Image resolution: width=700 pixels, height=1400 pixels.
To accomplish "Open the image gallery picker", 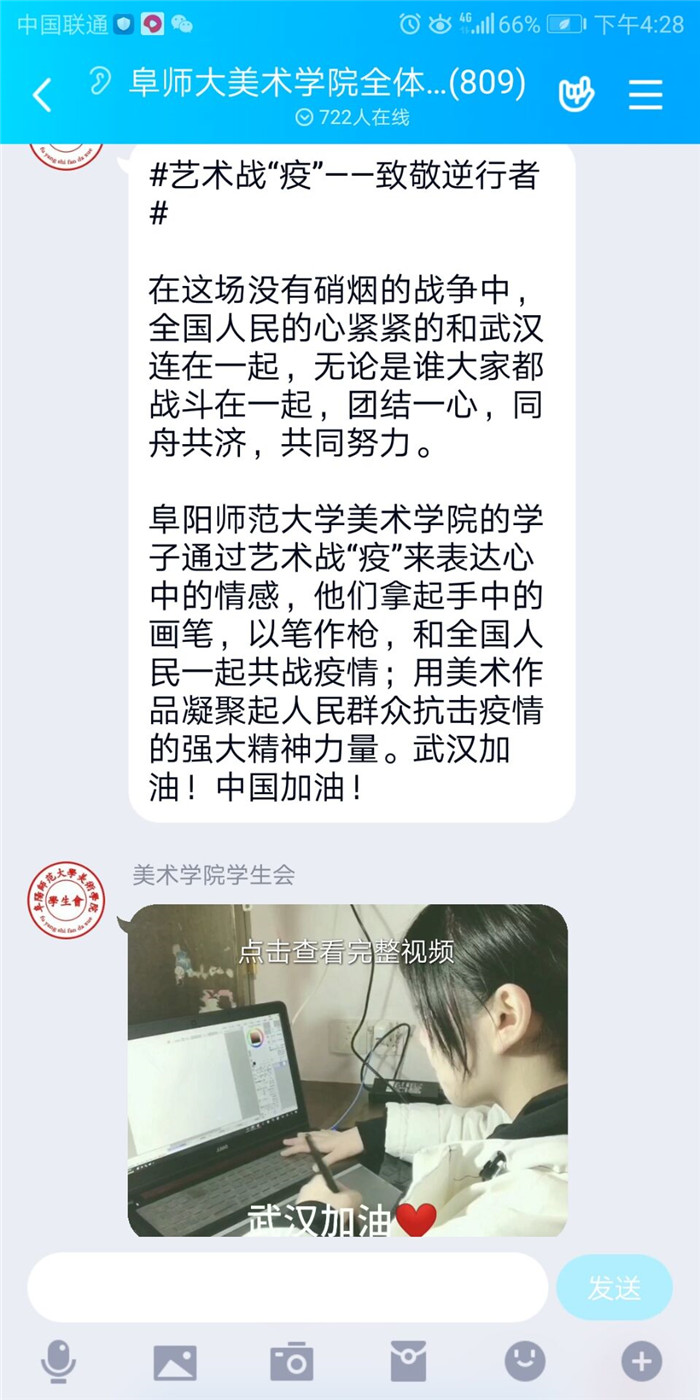I will (x=175, y=1362).
